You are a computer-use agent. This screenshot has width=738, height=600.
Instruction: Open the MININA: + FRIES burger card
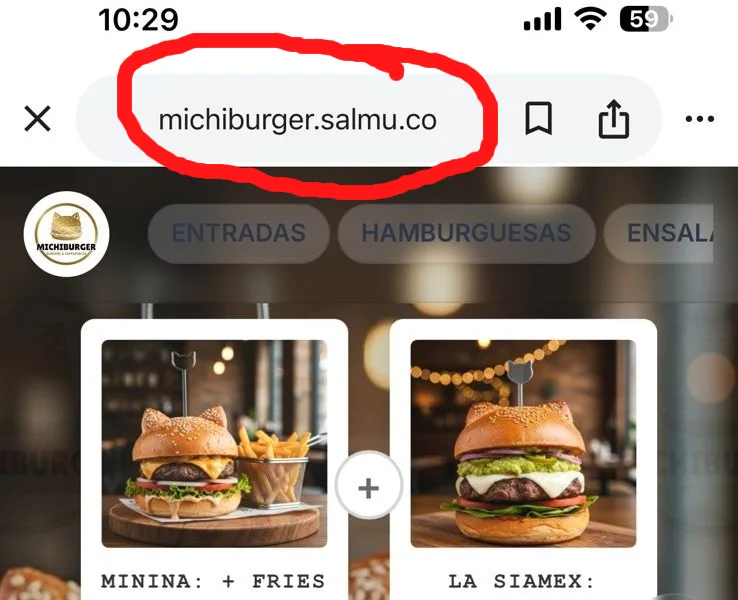(214, 444)
